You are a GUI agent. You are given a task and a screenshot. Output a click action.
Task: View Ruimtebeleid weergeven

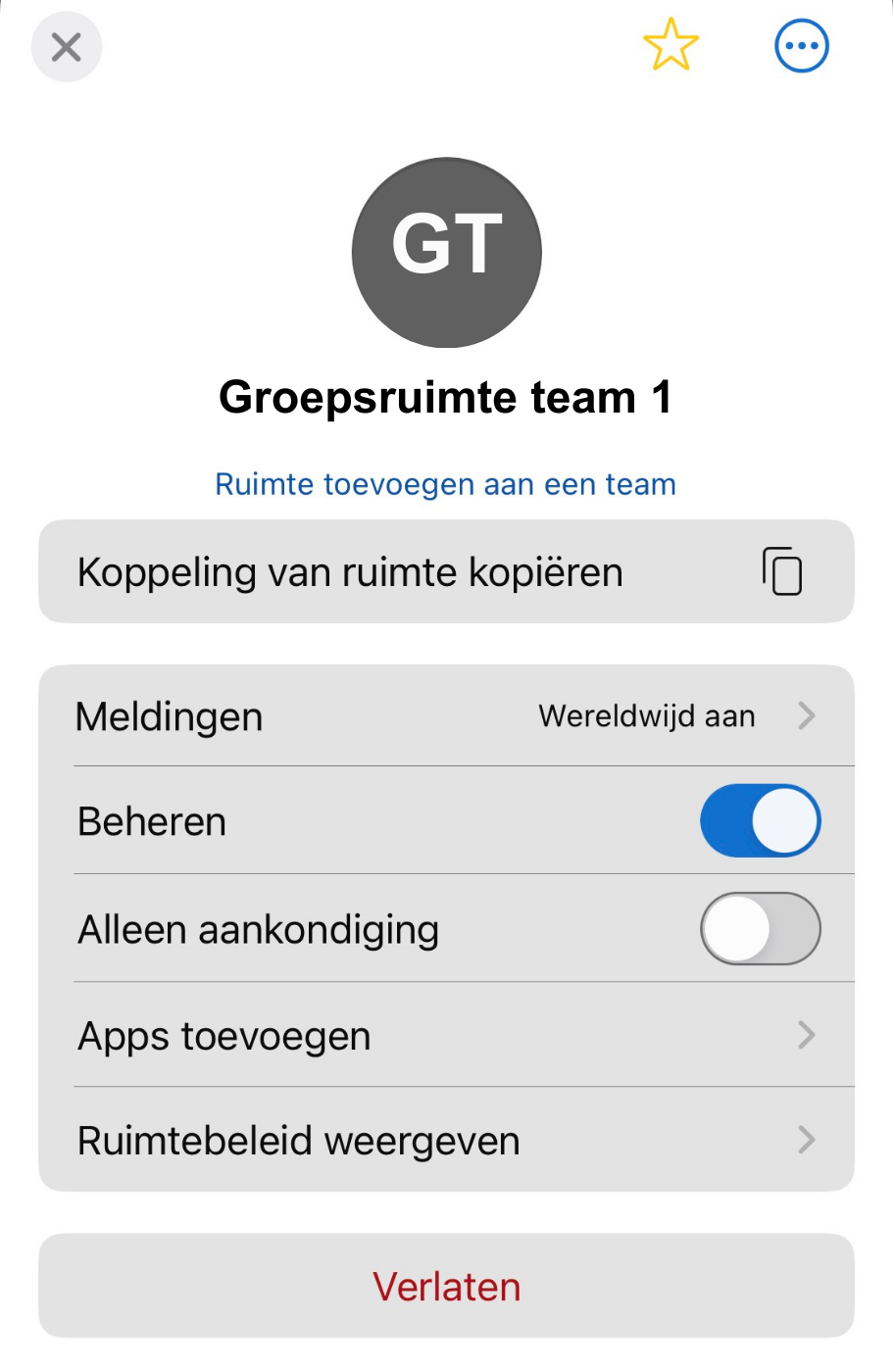[x=447, y=1141]
